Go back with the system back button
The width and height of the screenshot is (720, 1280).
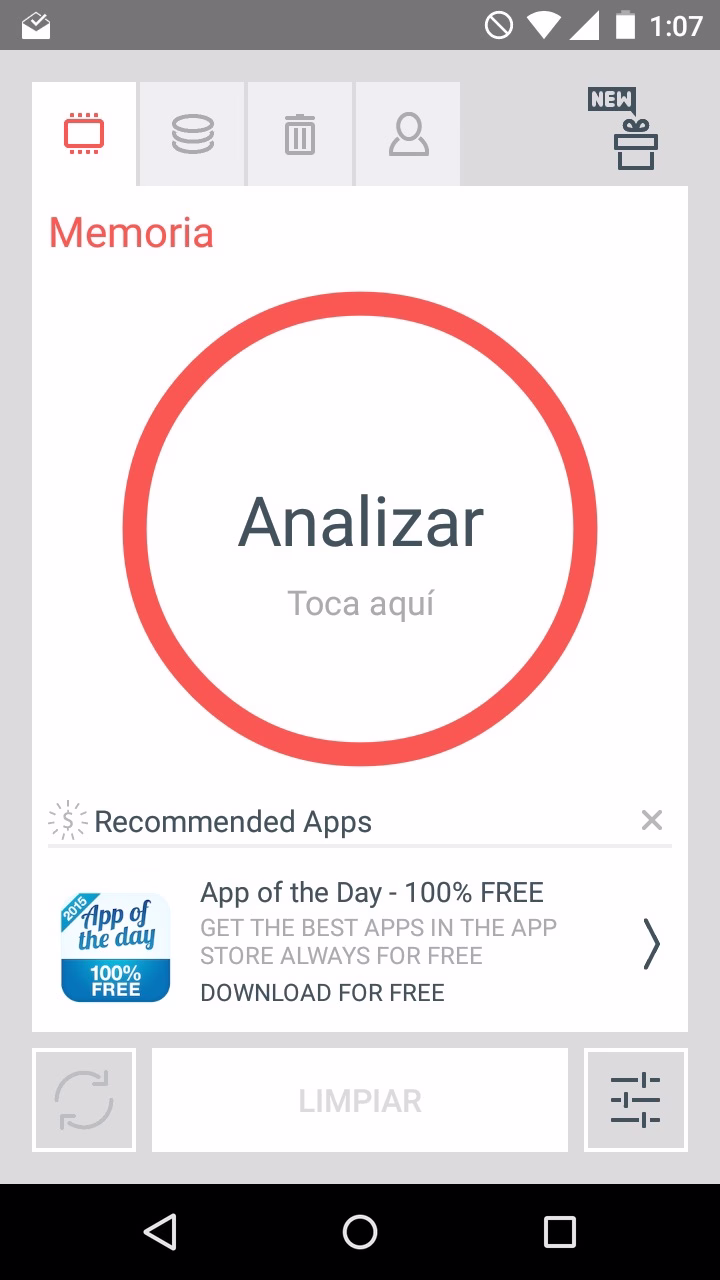click(x=160, y=1232)
